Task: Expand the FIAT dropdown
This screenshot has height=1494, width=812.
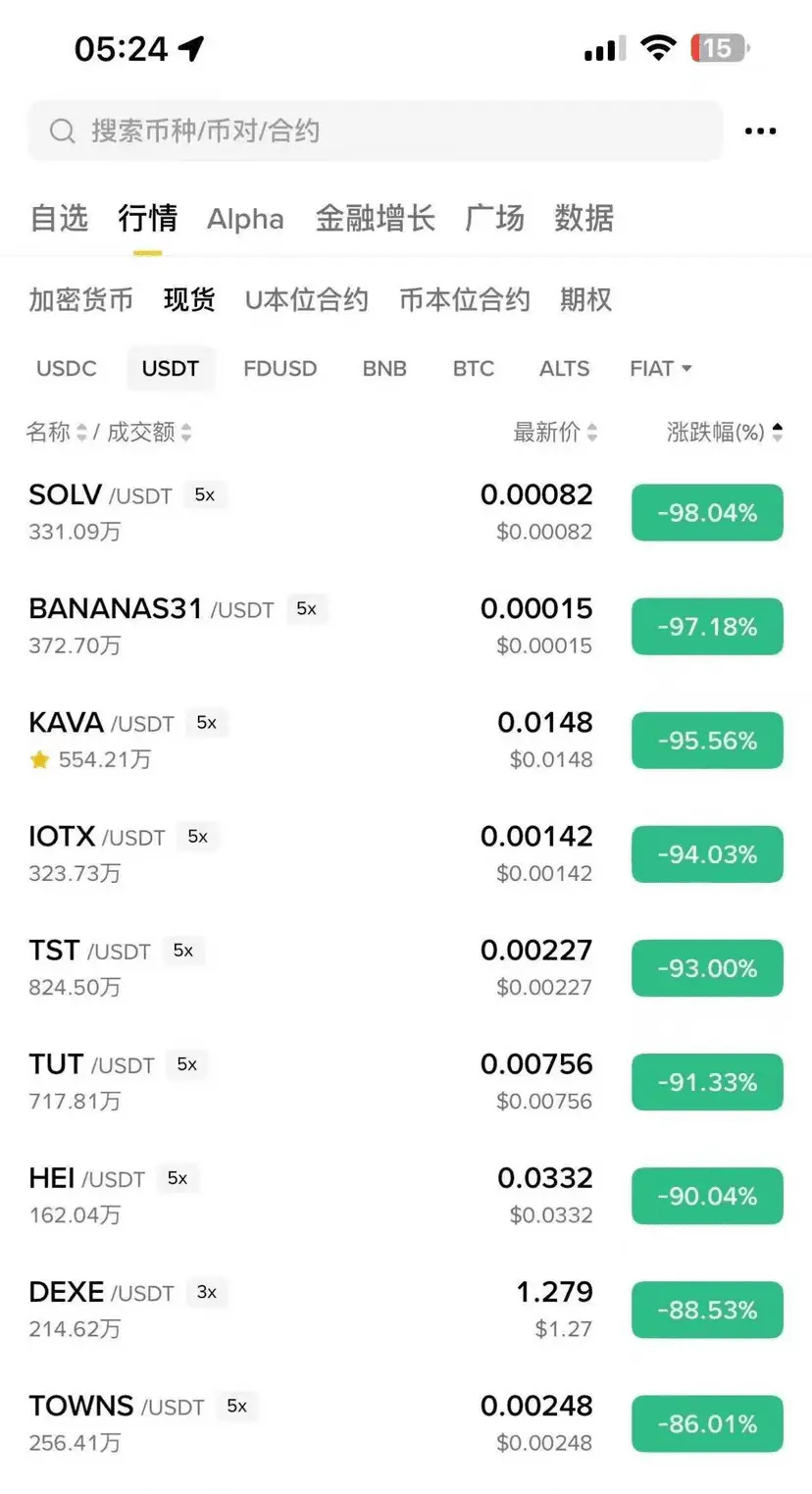Action: [660, 369]
